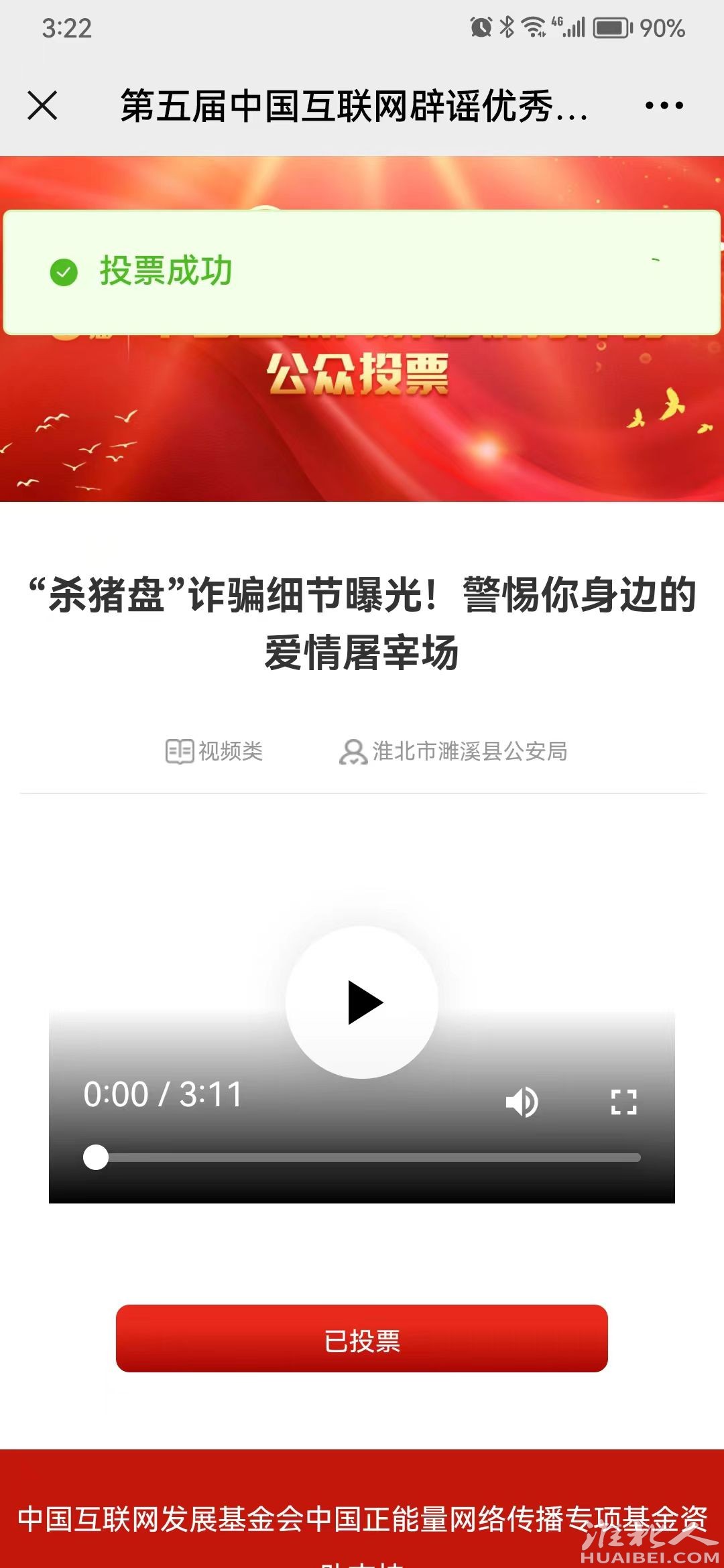Screen dimensions: 724x1568
Task: Open the three-dot overflow menu
Action: [x=664, y=105]
